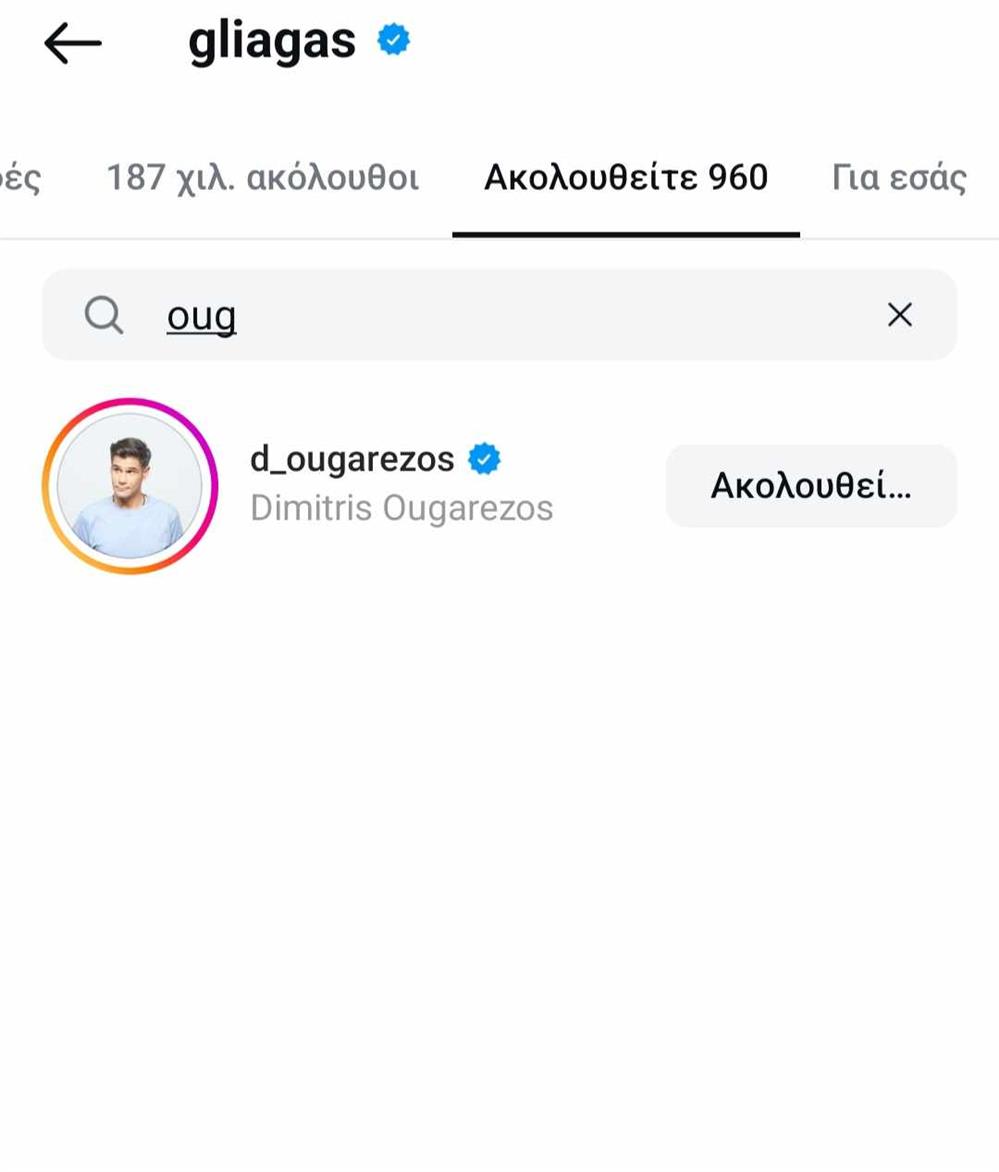The width and height of the screenshot is (999, 1172).
Task: Navigate back using the left arrow icon
Action: point(71,42)
